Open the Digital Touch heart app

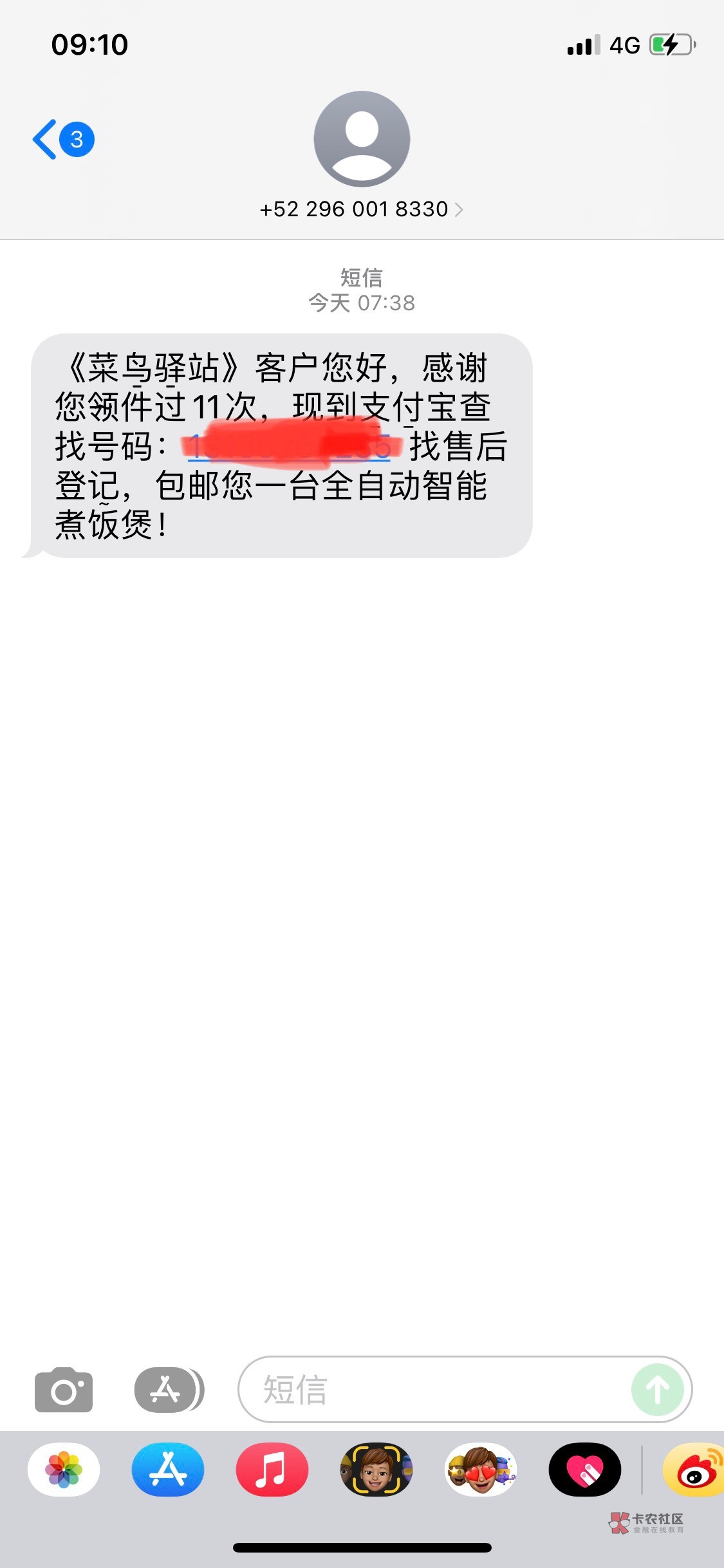(585, 1470)
